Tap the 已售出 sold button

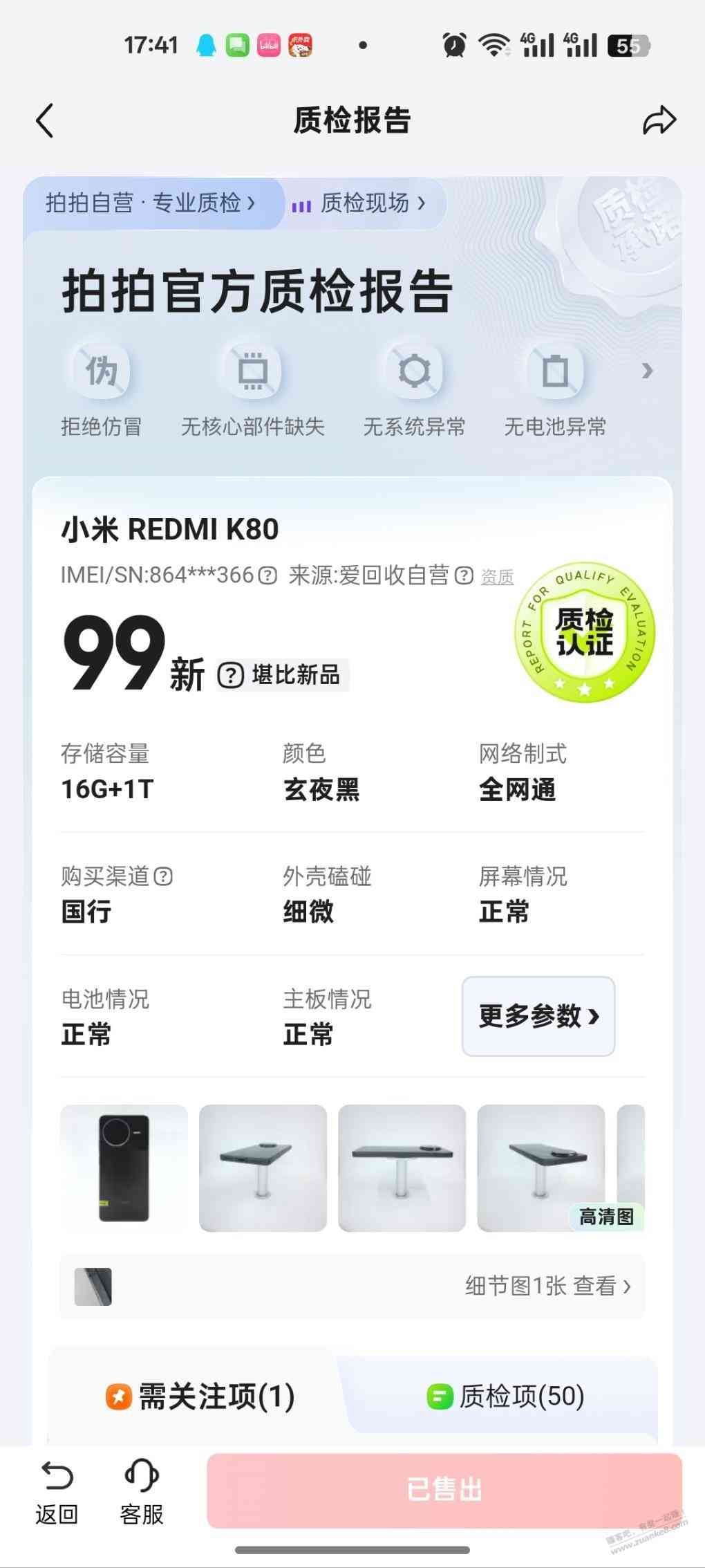tap(444, 1490)
